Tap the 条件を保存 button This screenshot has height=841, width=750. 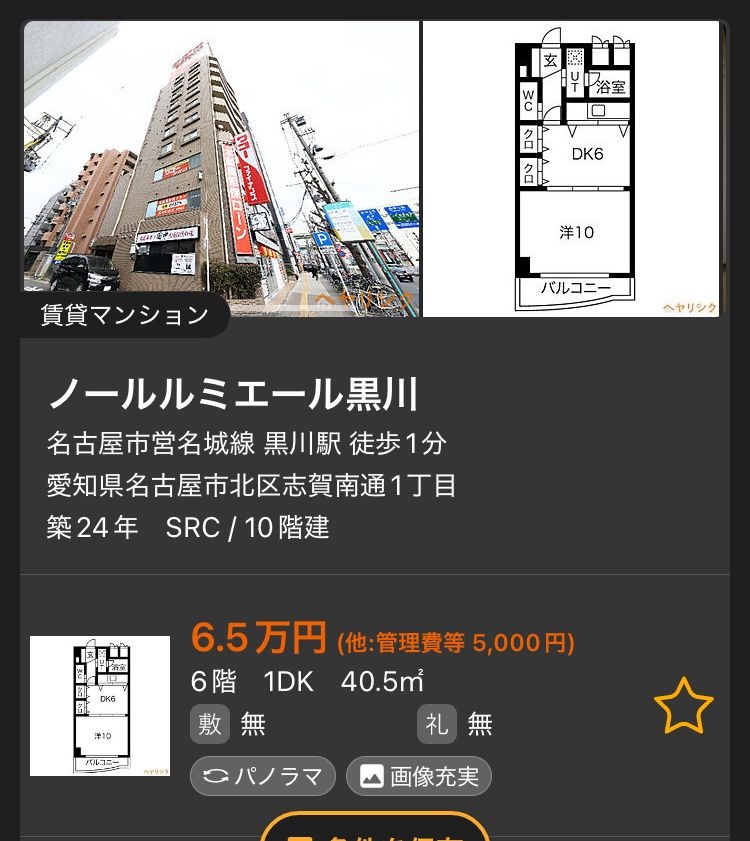(375, 829)
